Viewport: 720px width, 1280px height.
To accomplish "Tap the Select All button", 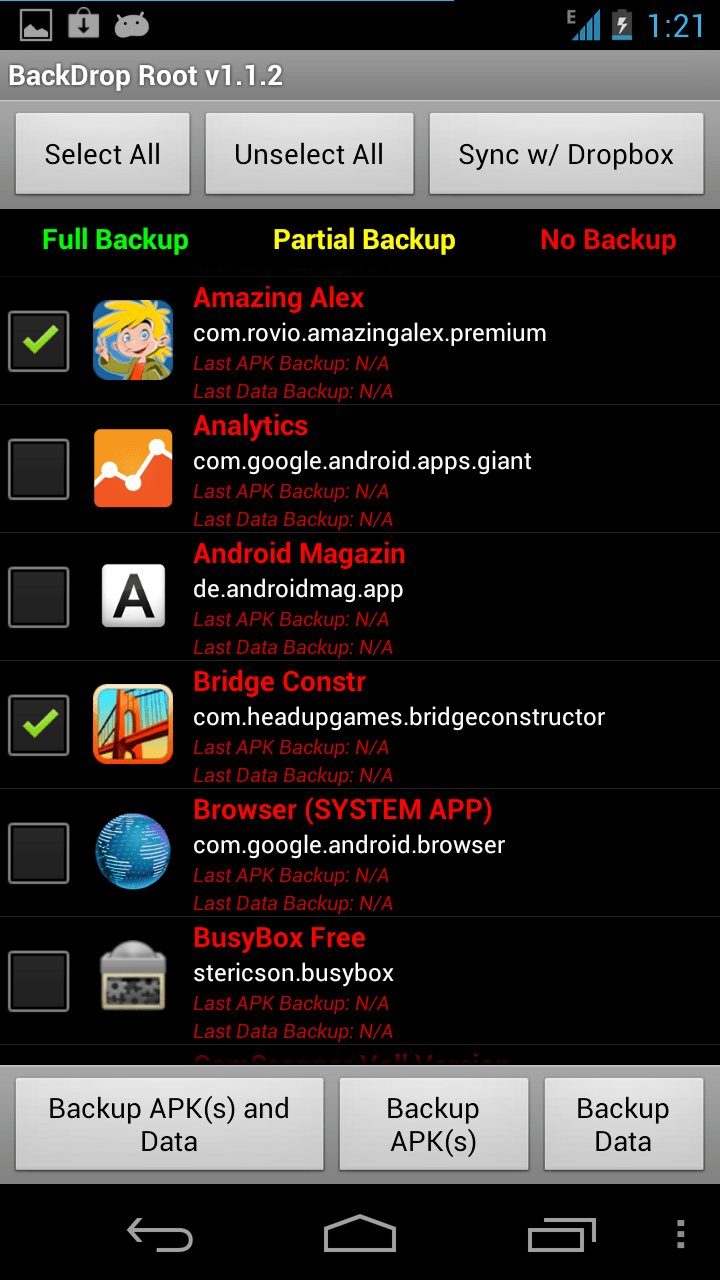I will coord(102,154).
